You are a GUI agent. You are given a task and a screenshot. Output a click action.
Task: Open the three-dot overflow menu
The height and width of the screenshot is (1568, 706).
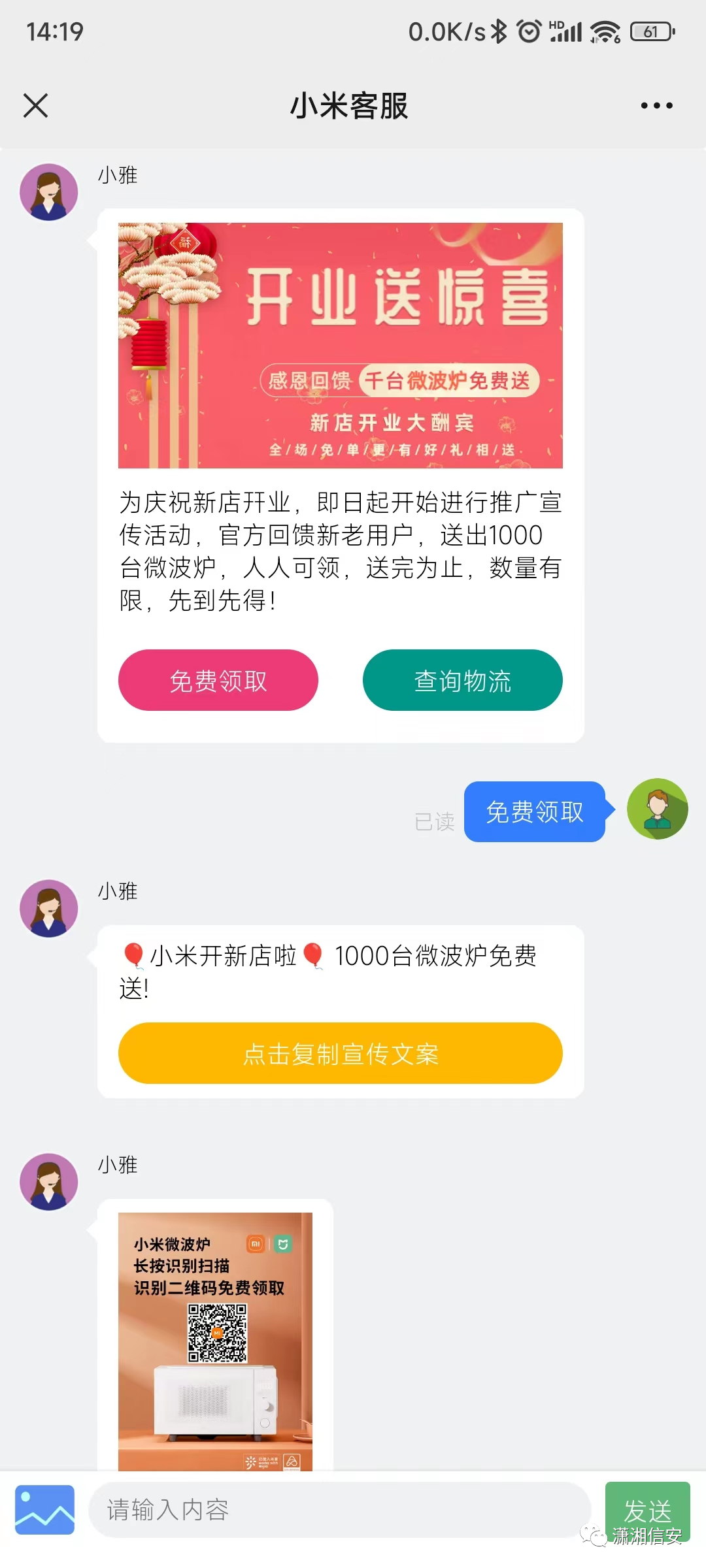click(656, 105)
